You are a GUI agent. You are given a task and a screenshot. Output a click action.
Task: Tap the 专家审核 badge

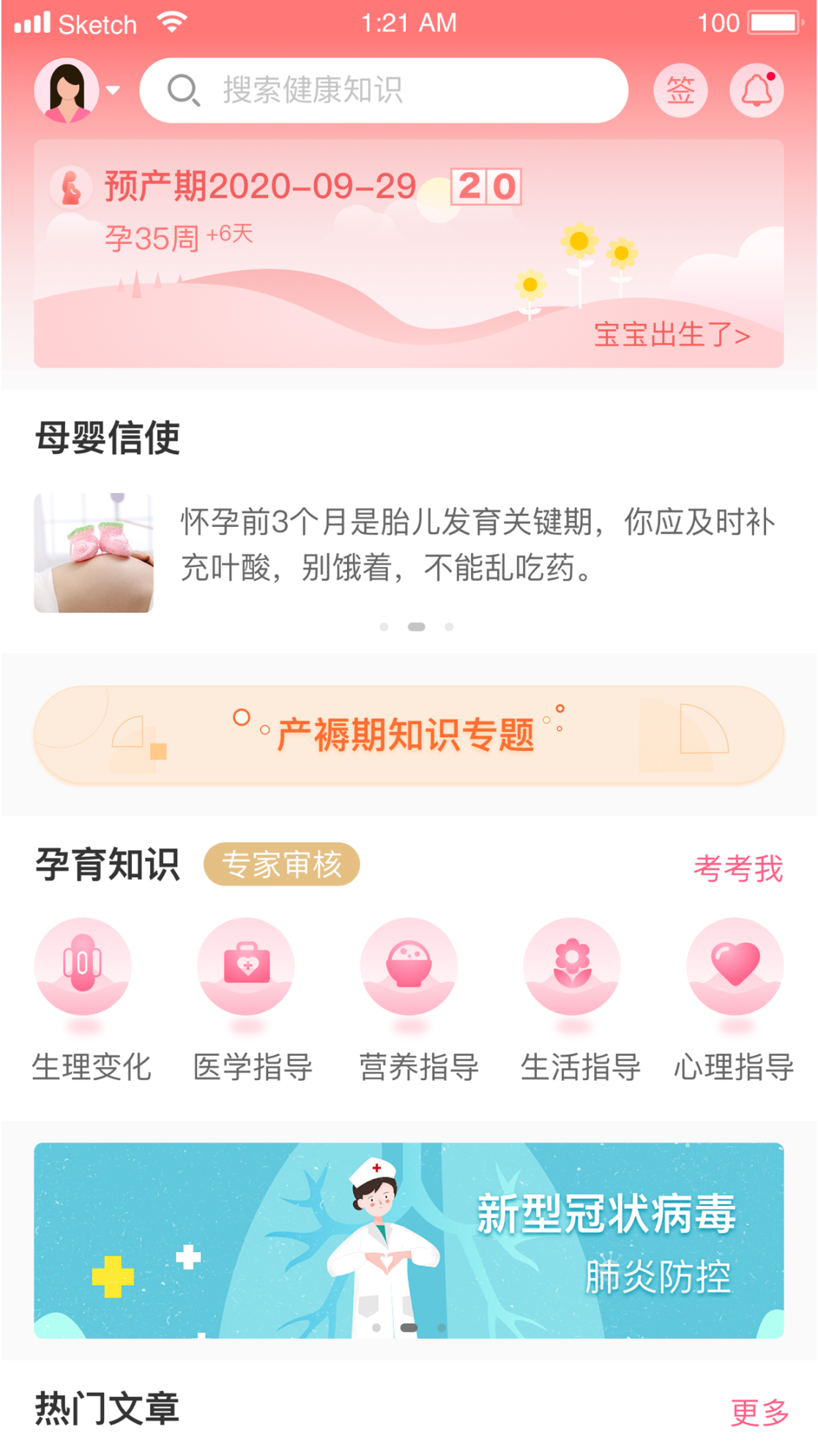tap(283, 865)
